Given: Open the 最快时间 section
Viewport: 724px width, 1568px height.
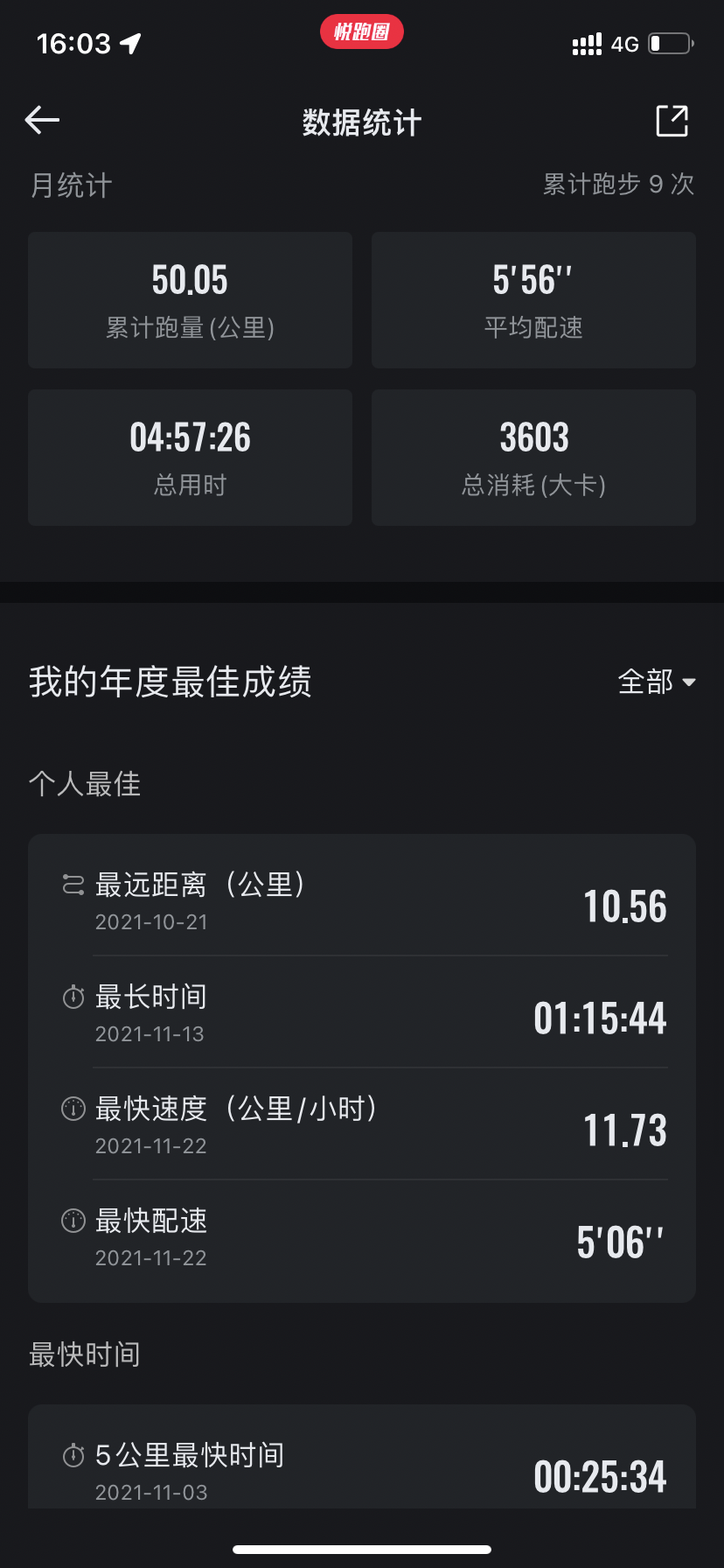Looking at the screenshot, I should point(84,1354).
